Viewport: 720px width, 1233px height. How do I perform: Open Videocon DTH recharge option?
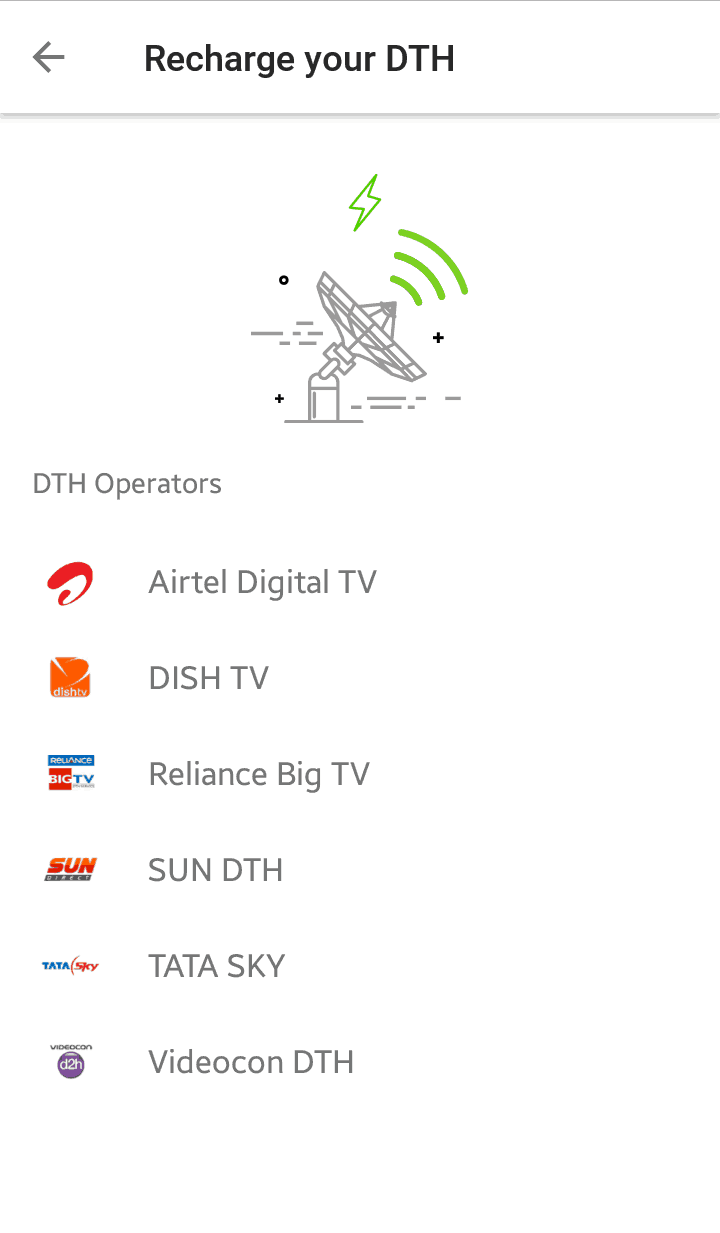coord(251,1061)
